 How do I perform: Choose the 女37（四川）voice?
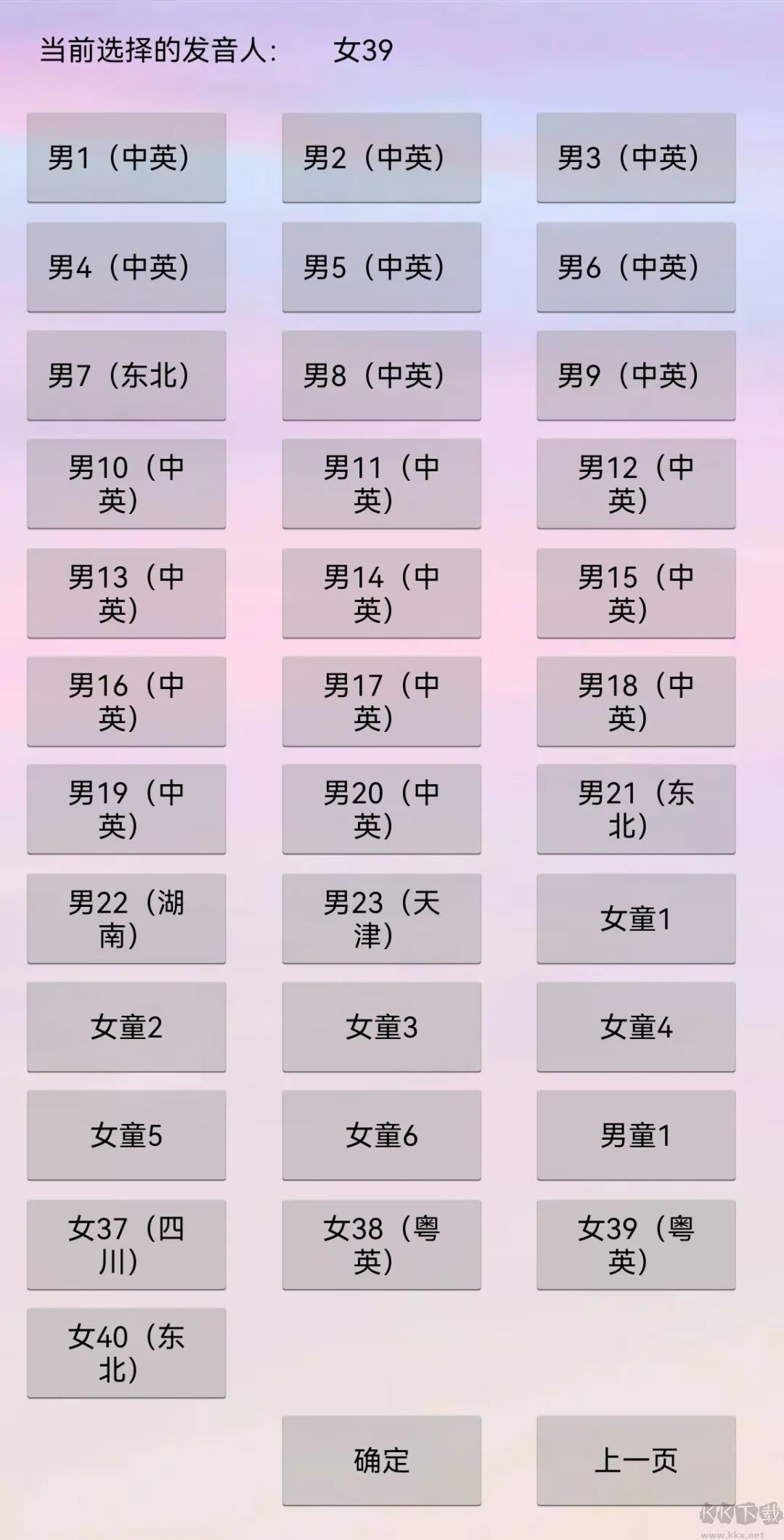pyautogui.click(x=125, y=1243)
